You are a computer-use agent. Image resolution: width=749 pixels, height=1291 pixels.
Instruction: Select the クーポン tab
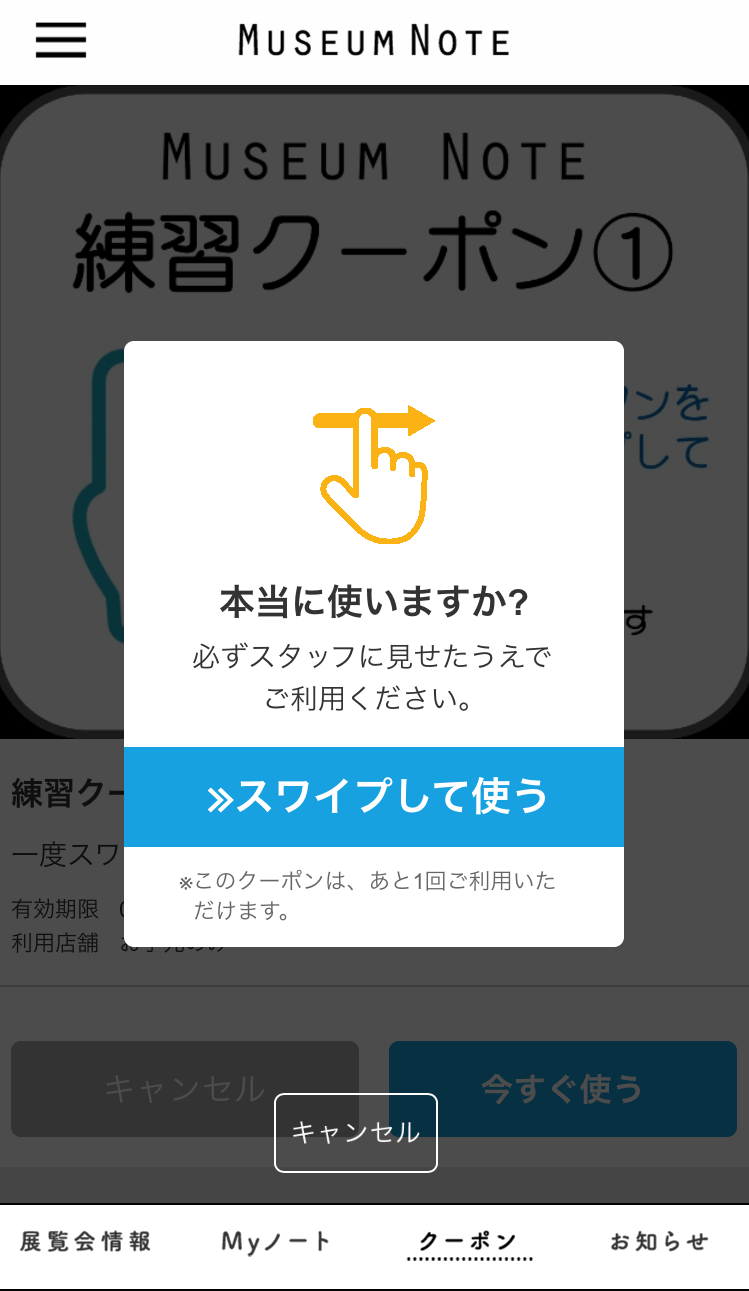click(468, 1242)
